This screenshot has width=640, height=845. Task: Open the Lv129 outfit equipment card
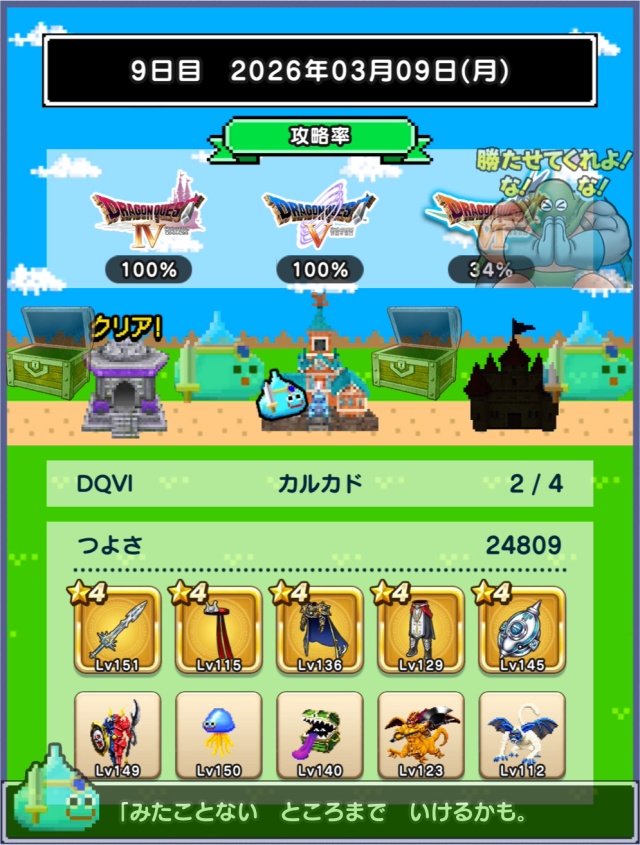420,631
